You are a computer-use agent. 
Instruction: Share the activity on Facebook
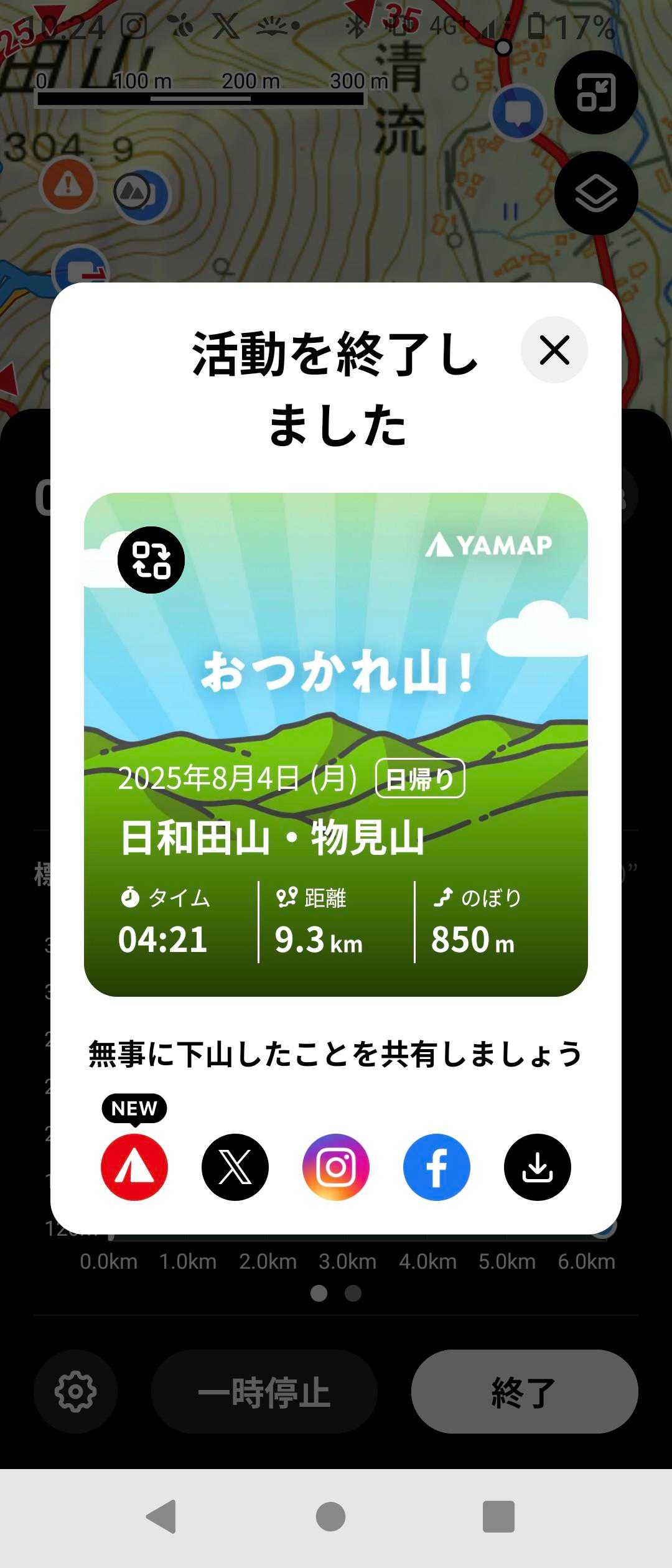click(x=437, y=1167)
